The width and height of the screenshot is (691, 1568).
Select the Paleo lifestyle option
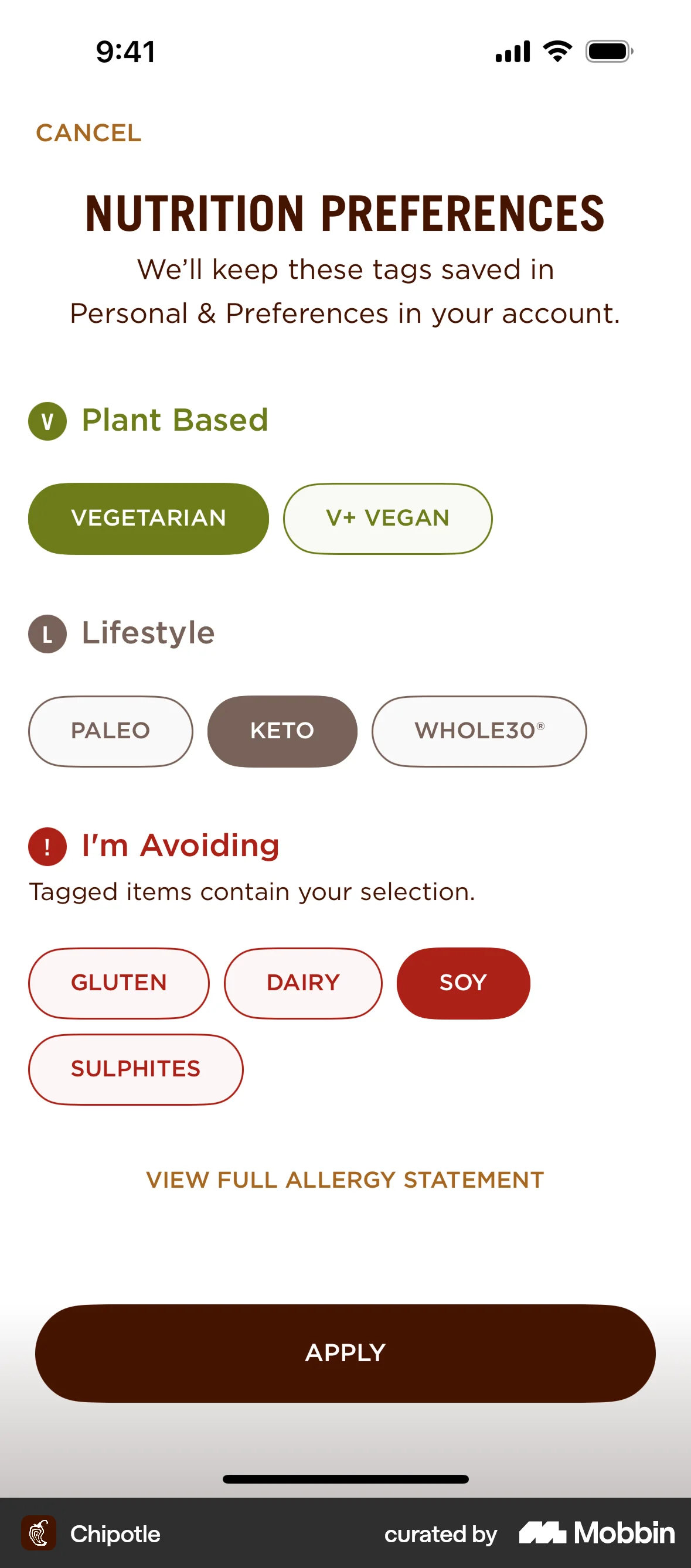(110, 731)
